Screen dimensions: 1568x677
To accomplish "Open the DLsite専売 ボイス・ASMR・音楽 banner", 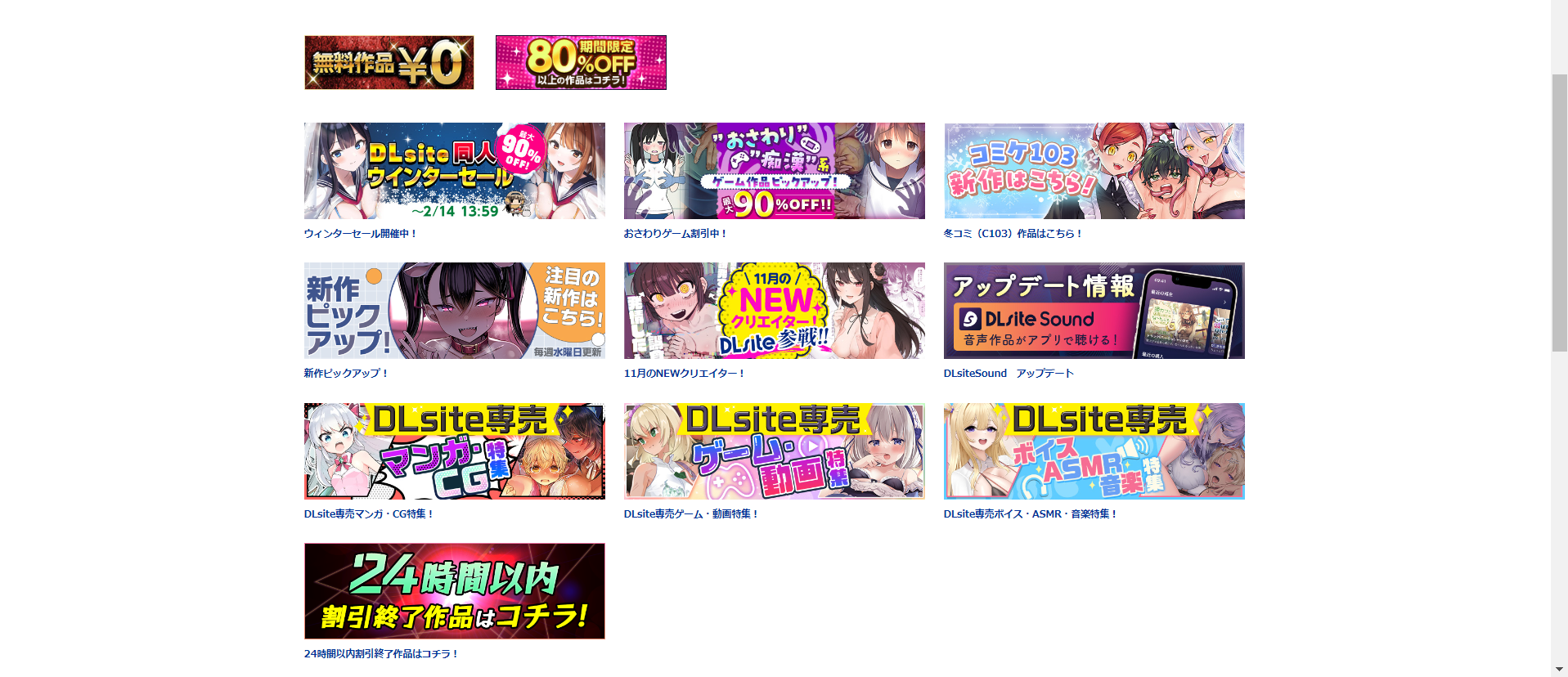I will 1094,451.
